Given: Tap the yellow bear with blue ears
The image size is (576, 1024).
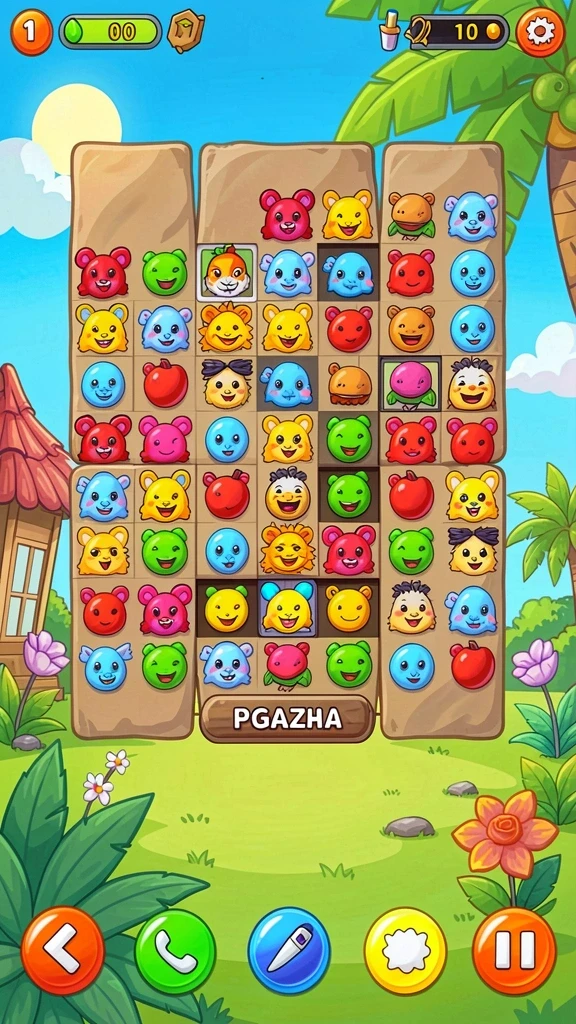Looking at the screenshot, I should pyautogui.click(x=287, y=608).
